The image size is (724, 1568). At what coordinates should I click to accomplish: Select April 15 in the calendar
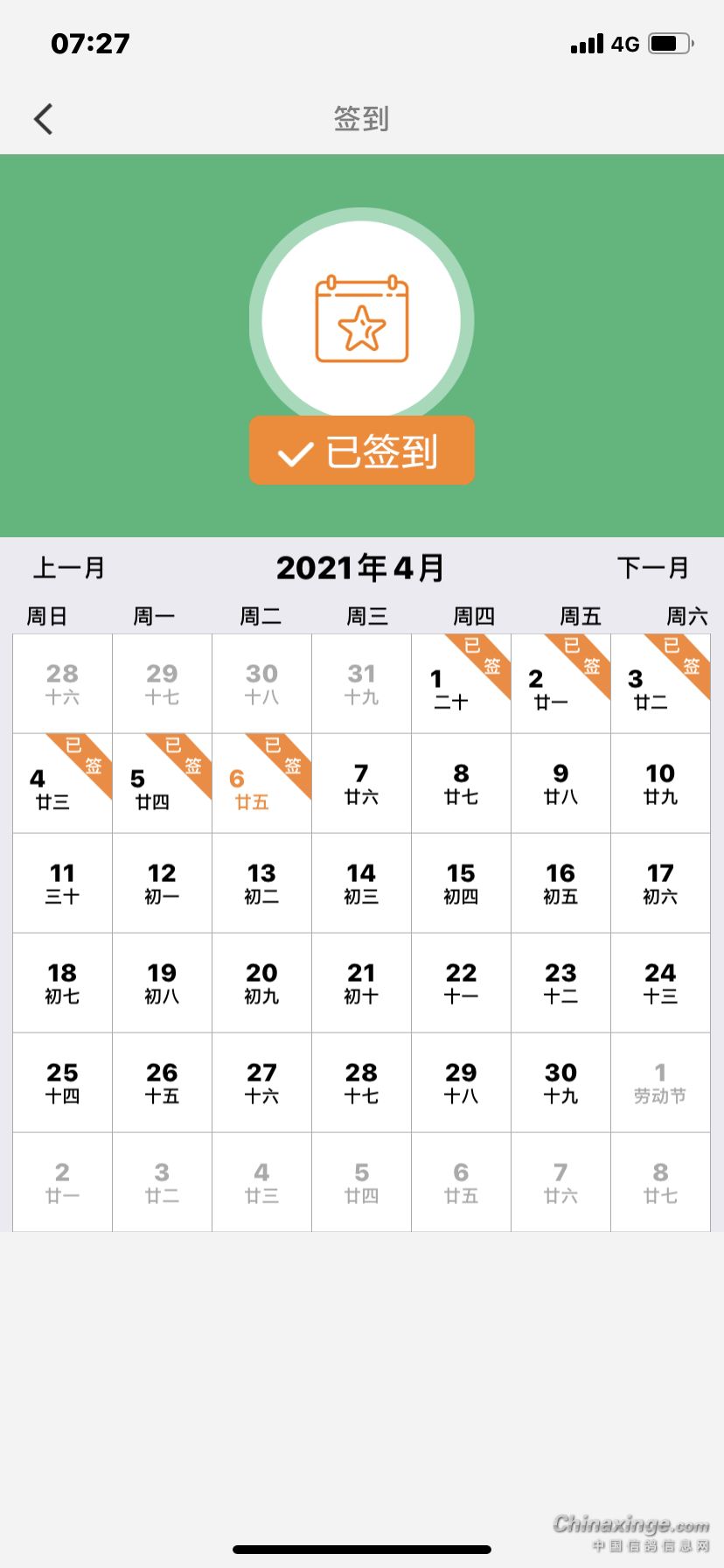click(x=461, y=883)
